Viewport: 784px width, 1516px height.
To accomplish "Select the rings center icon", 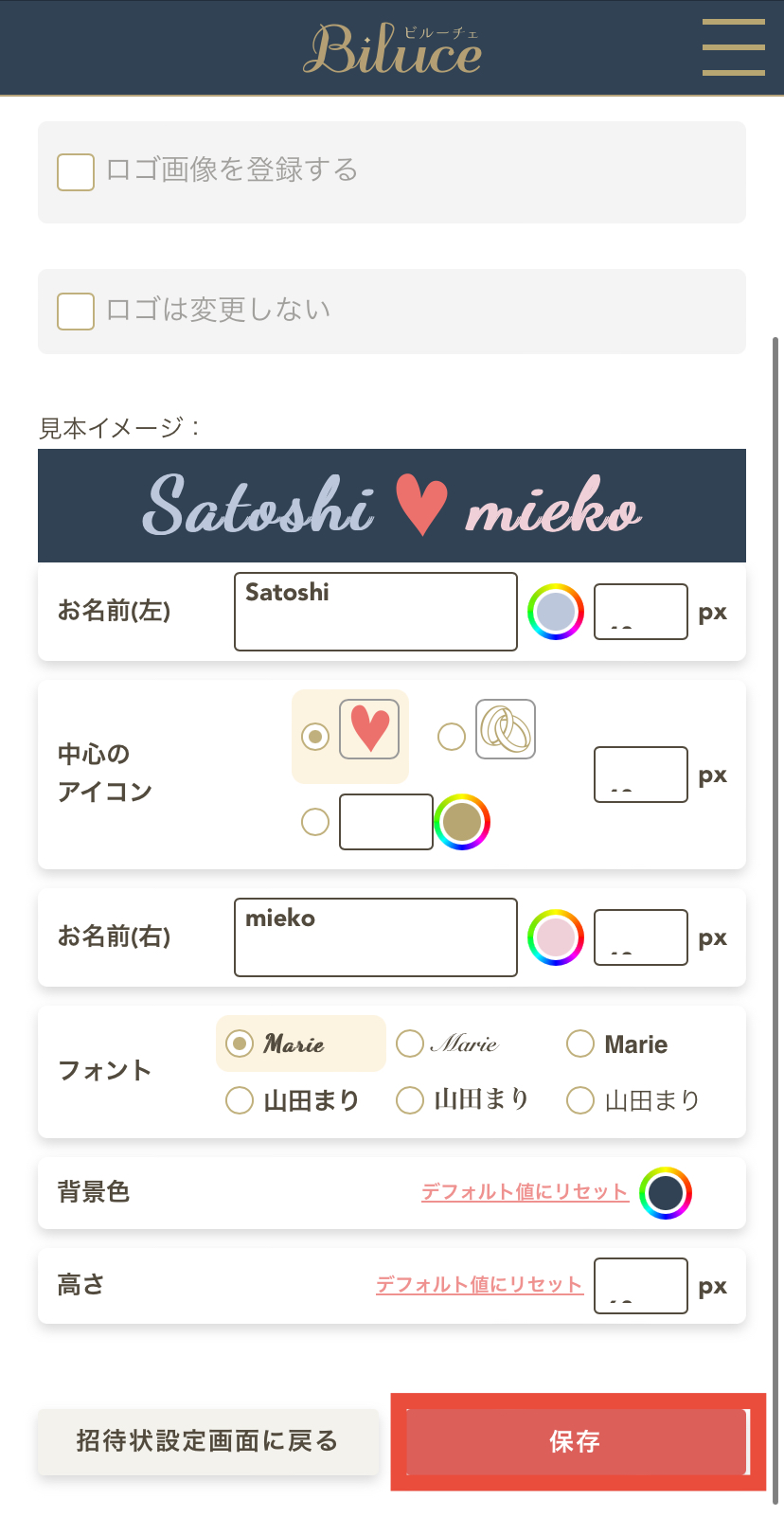I will 452,736.
